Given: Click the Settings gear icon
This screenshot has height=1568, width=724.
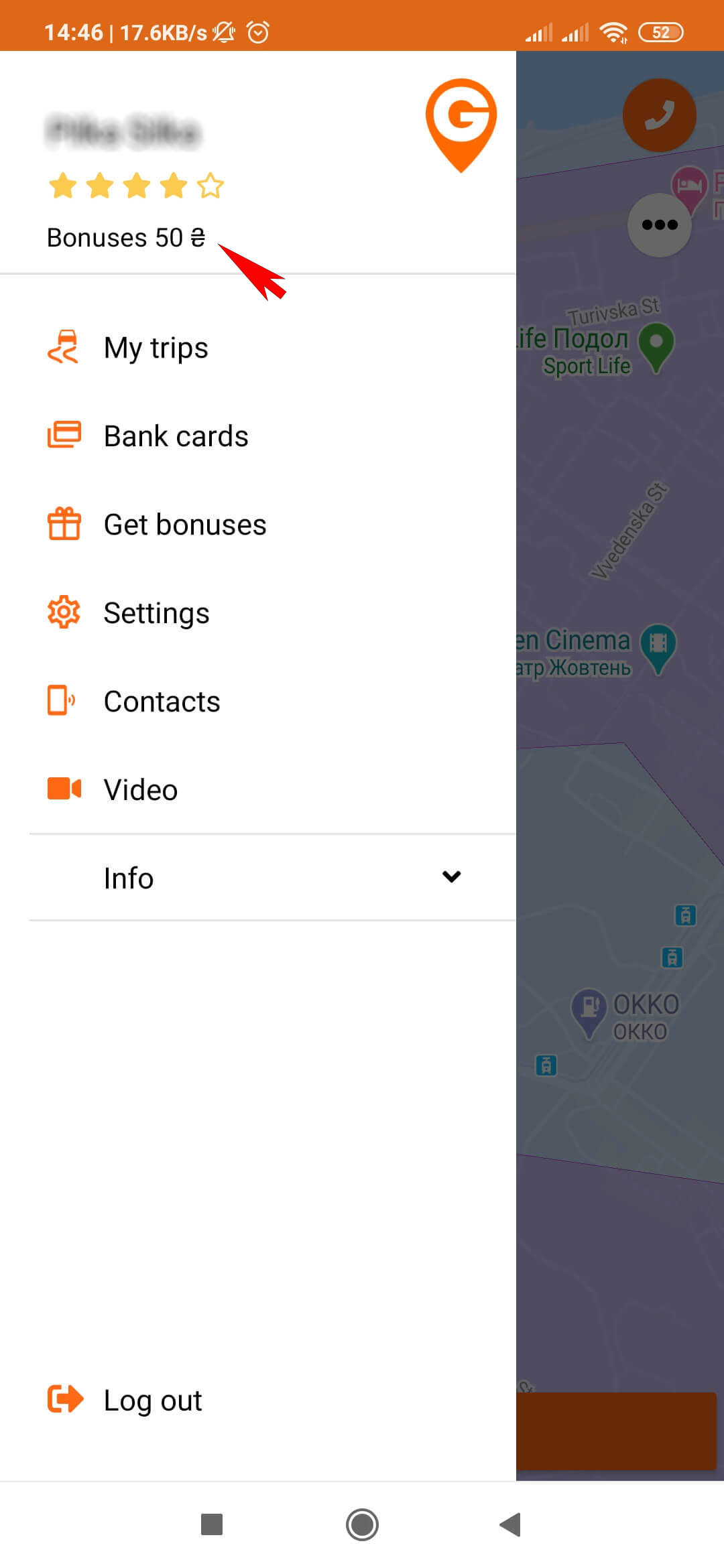Looking at the screenshot, I should click(x=64, y=612).
